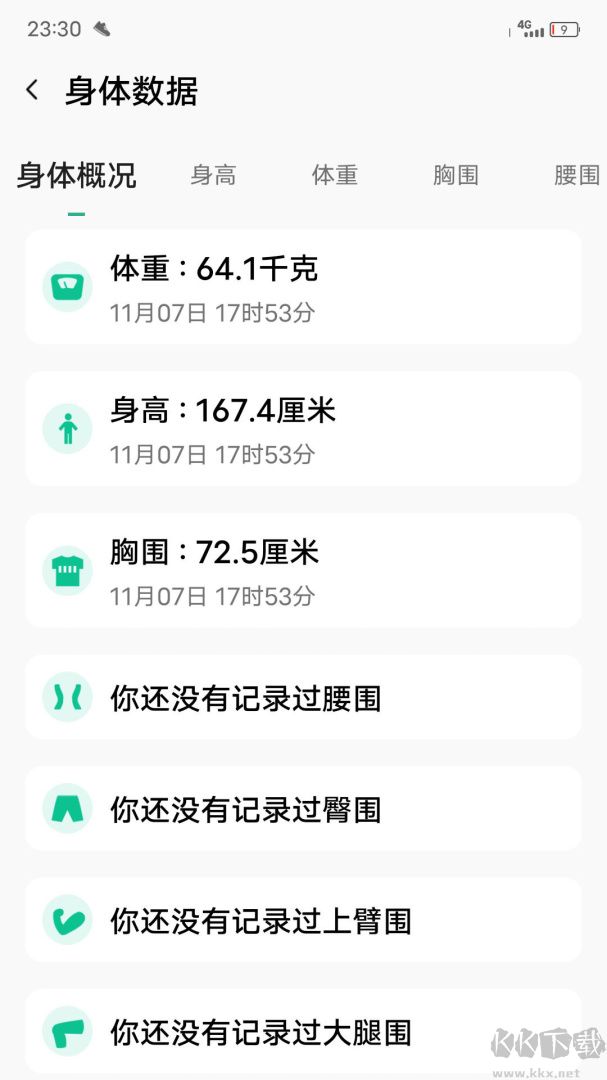
Task: Tap the 你还没有记录过上臂围 card
Action: (303, 920)
